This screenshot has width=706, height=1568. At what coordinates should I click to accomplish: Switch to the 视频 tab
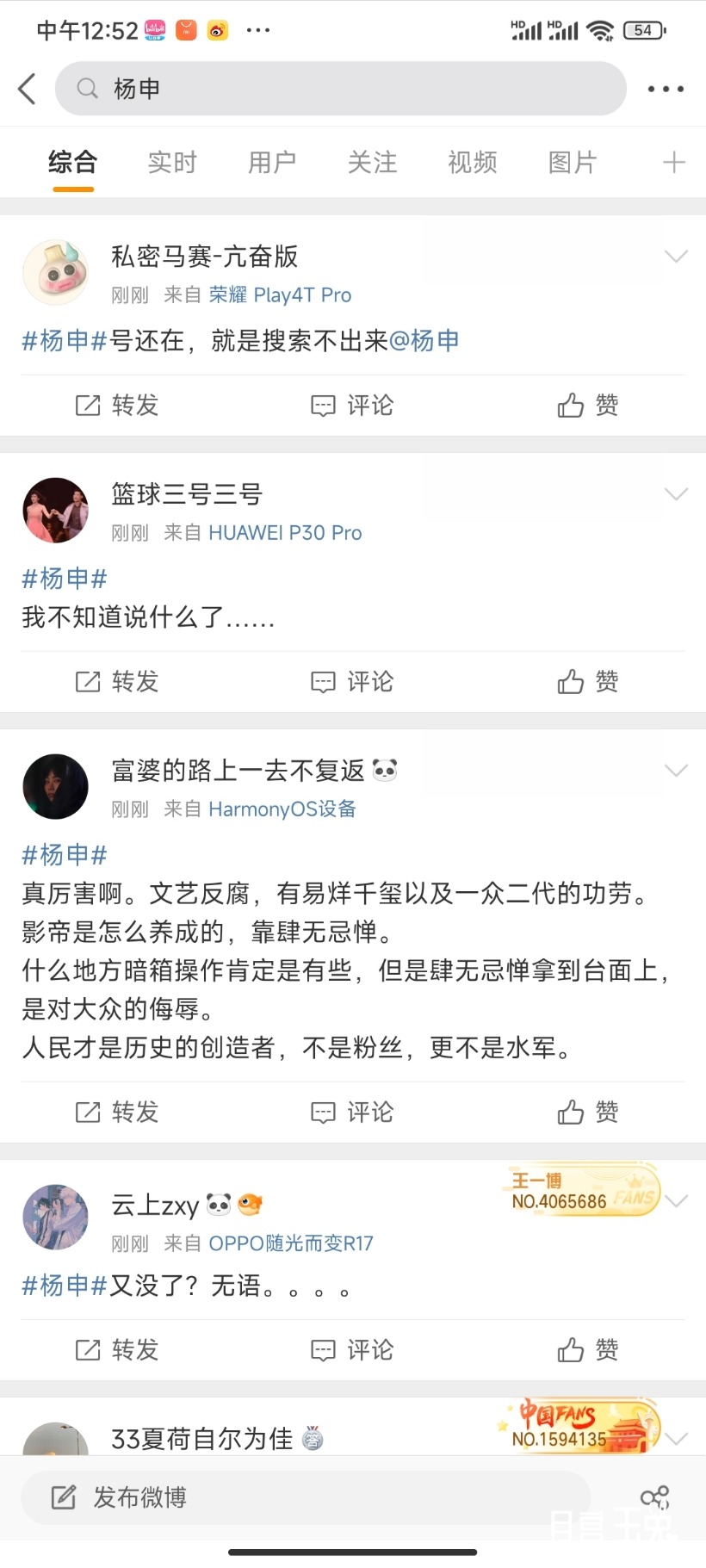pos(471,162)
